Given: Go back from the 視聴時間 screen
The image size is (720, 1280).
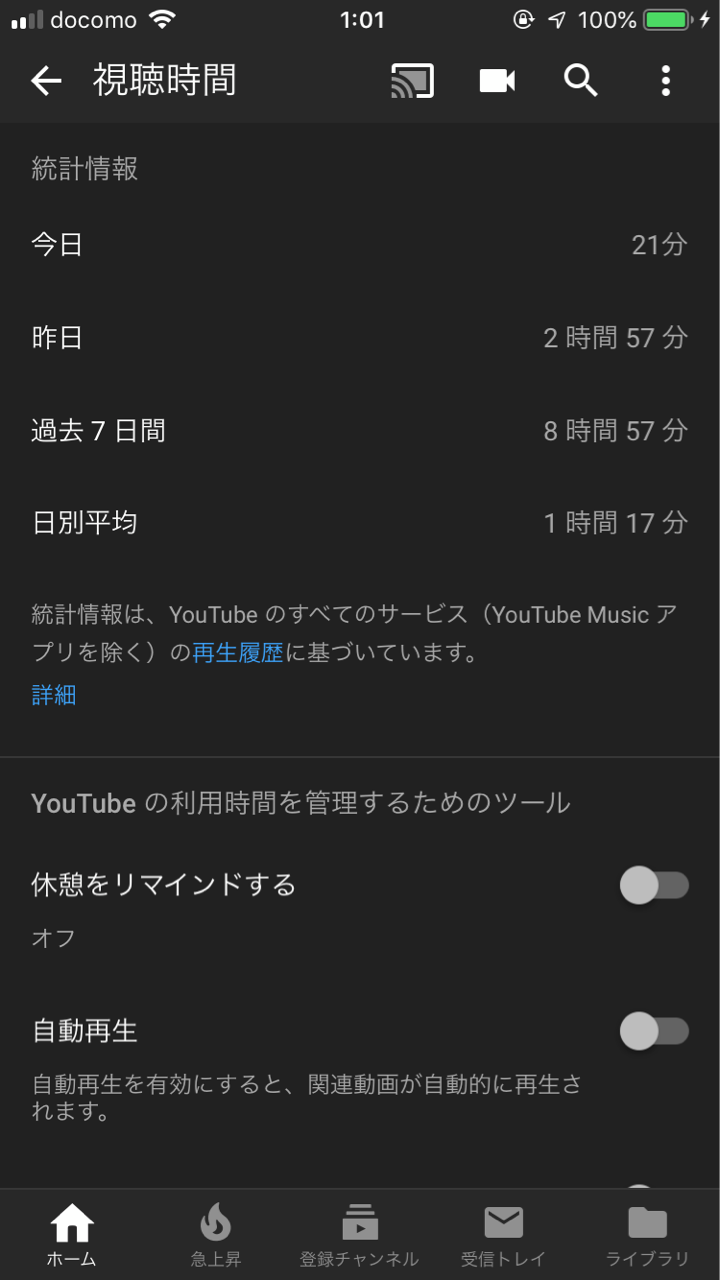Looking at the screenshot, I should (x=46, y=81).
